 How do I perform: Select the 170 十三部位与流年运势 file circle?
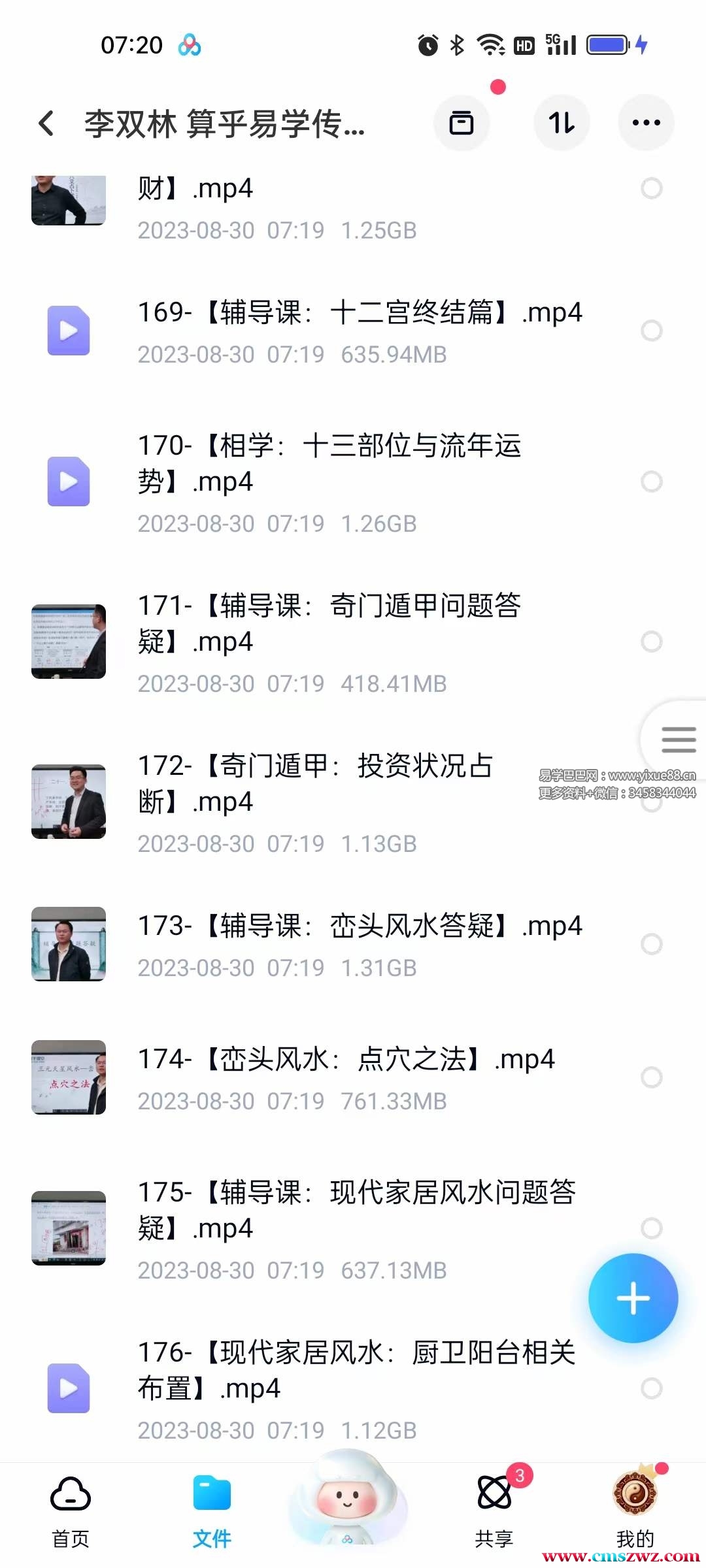pos(651,482)
